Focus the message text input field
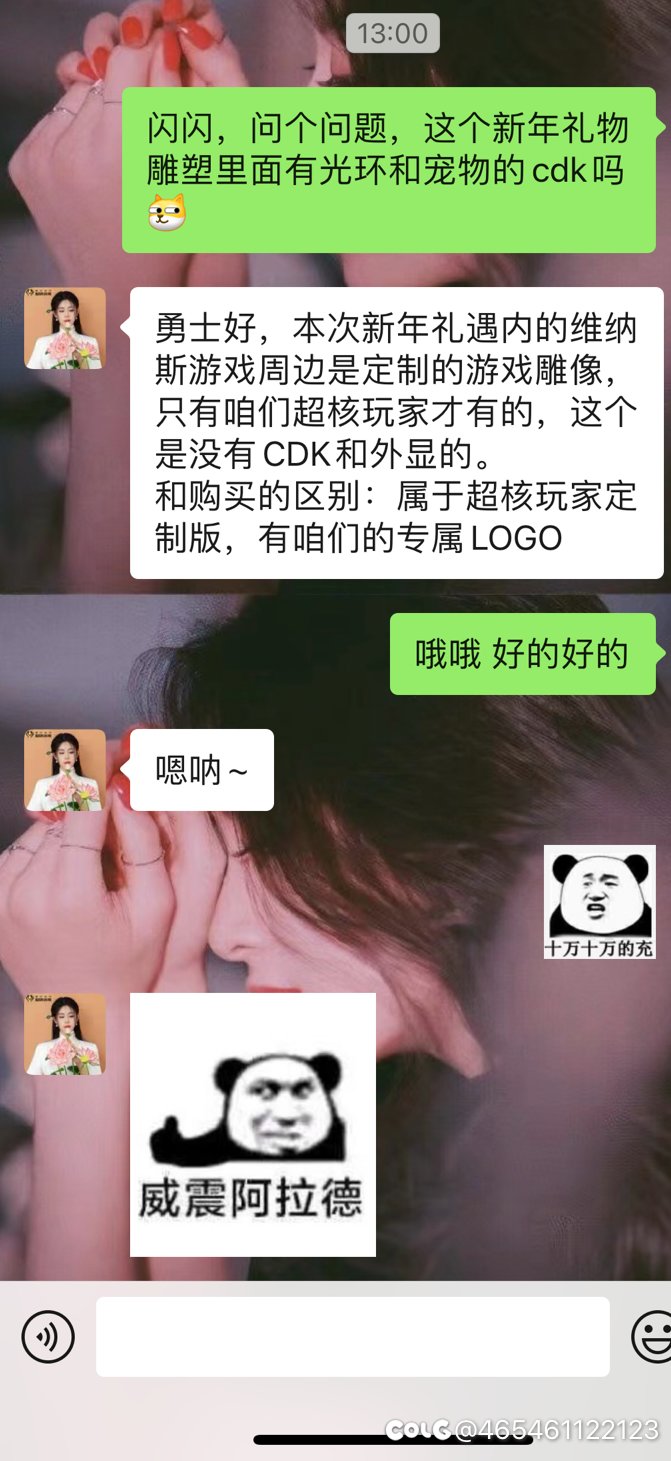The width and height of the screenshot is (671, 1461). (x=352, y=1336)
